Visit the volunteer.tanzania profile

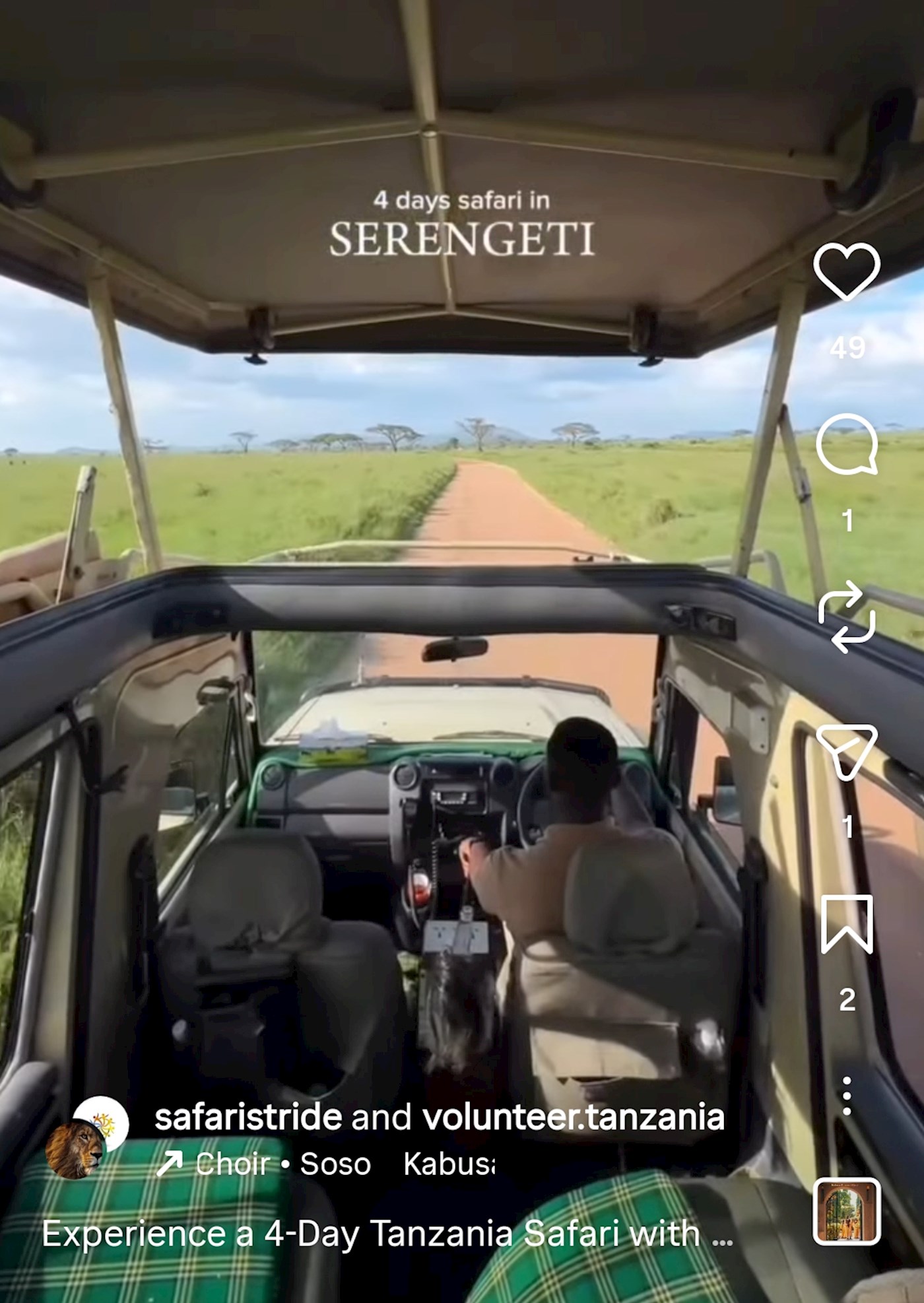coord(573,1117)
